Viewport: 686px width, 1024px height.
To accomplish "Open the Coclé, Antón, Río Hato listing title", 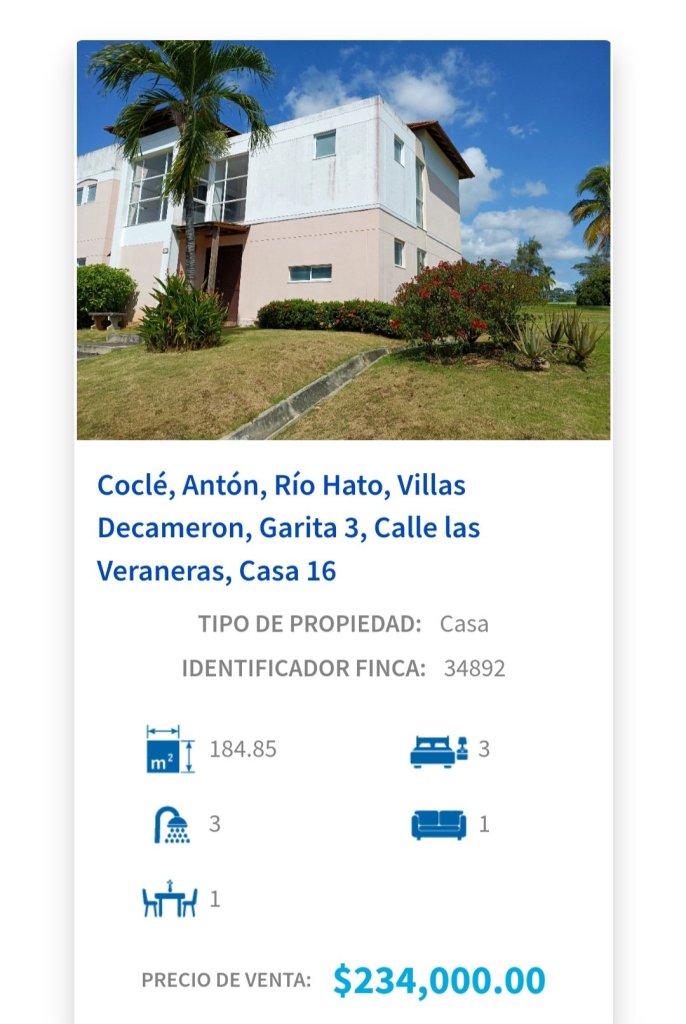I will click(x=288, y=528).
